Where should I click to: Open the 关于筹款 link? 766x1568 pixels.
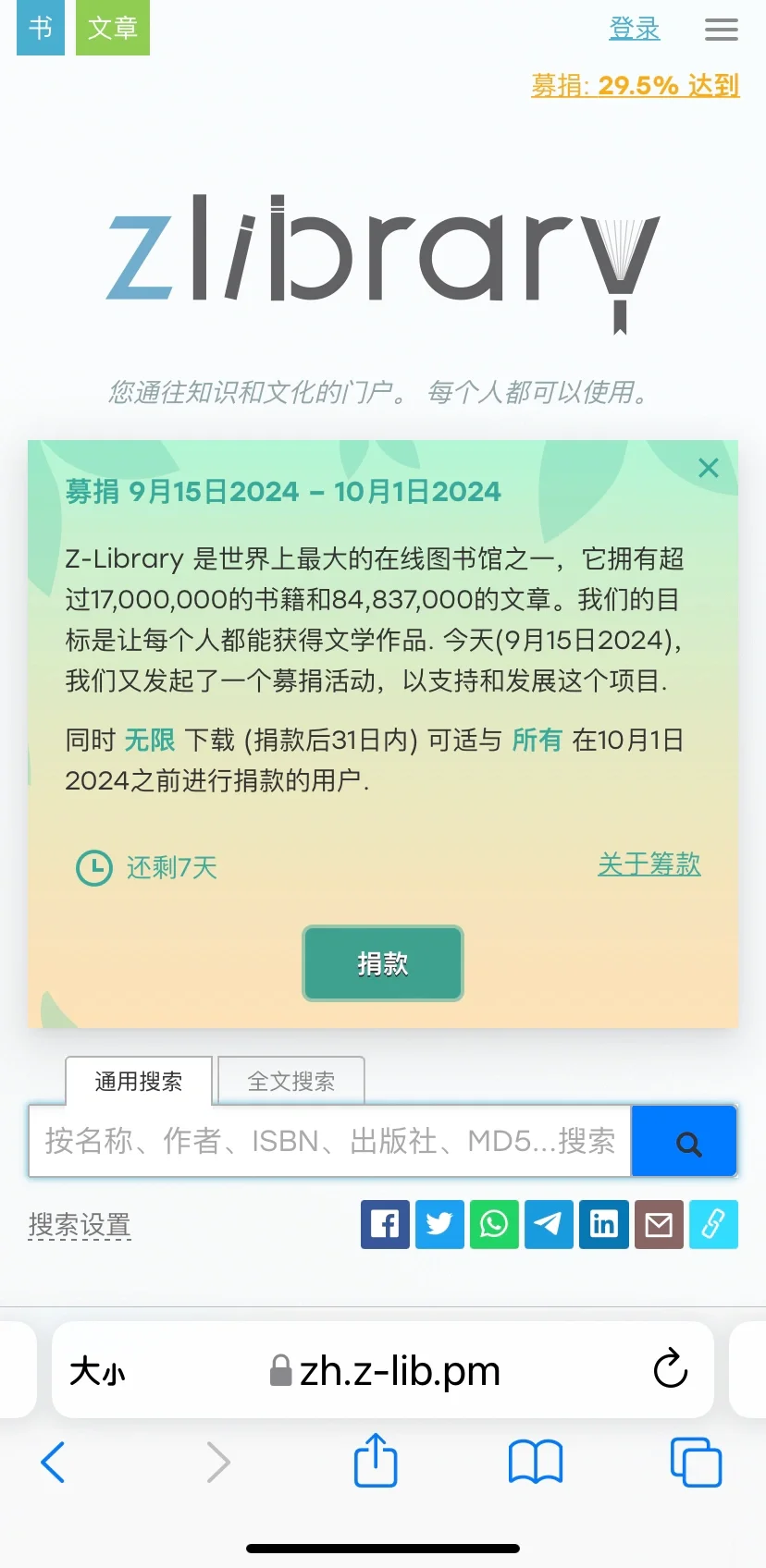pyautogui.click(x=649, y=864)
